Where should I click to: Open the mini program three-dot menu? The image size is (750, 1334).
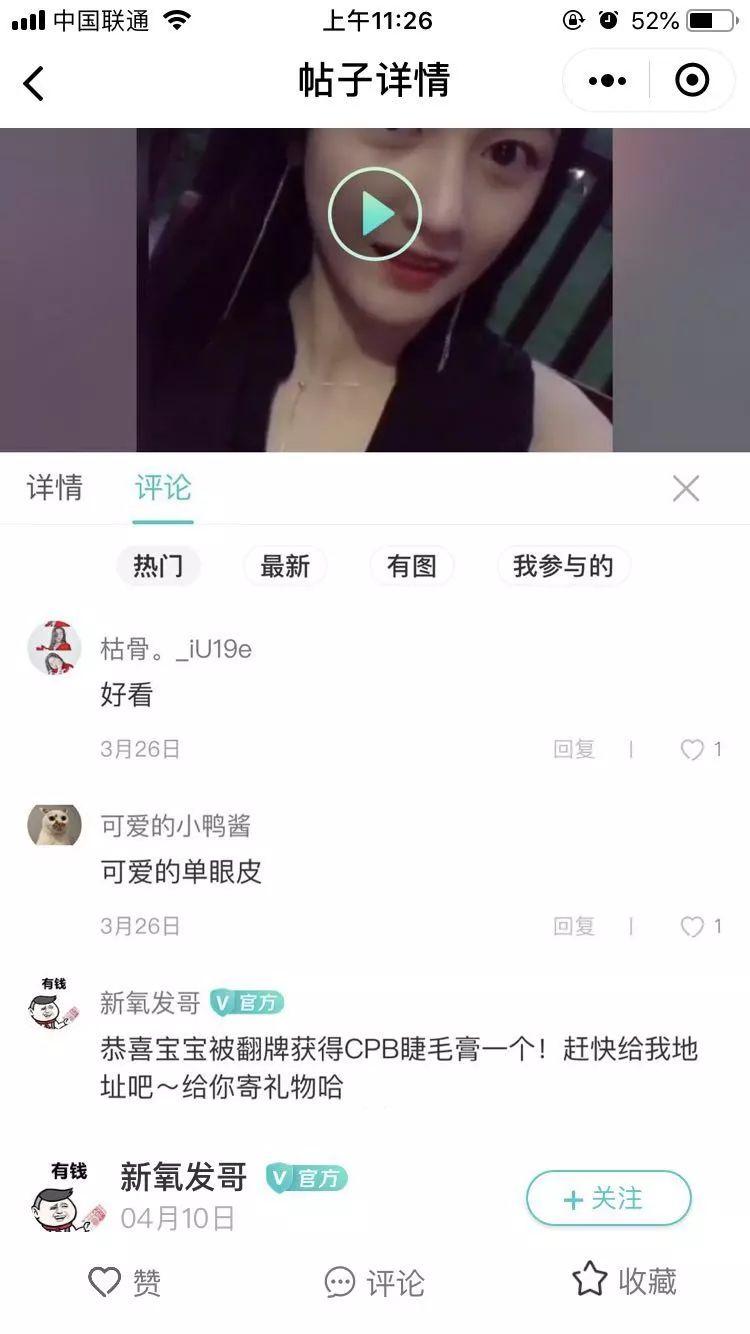607,81
